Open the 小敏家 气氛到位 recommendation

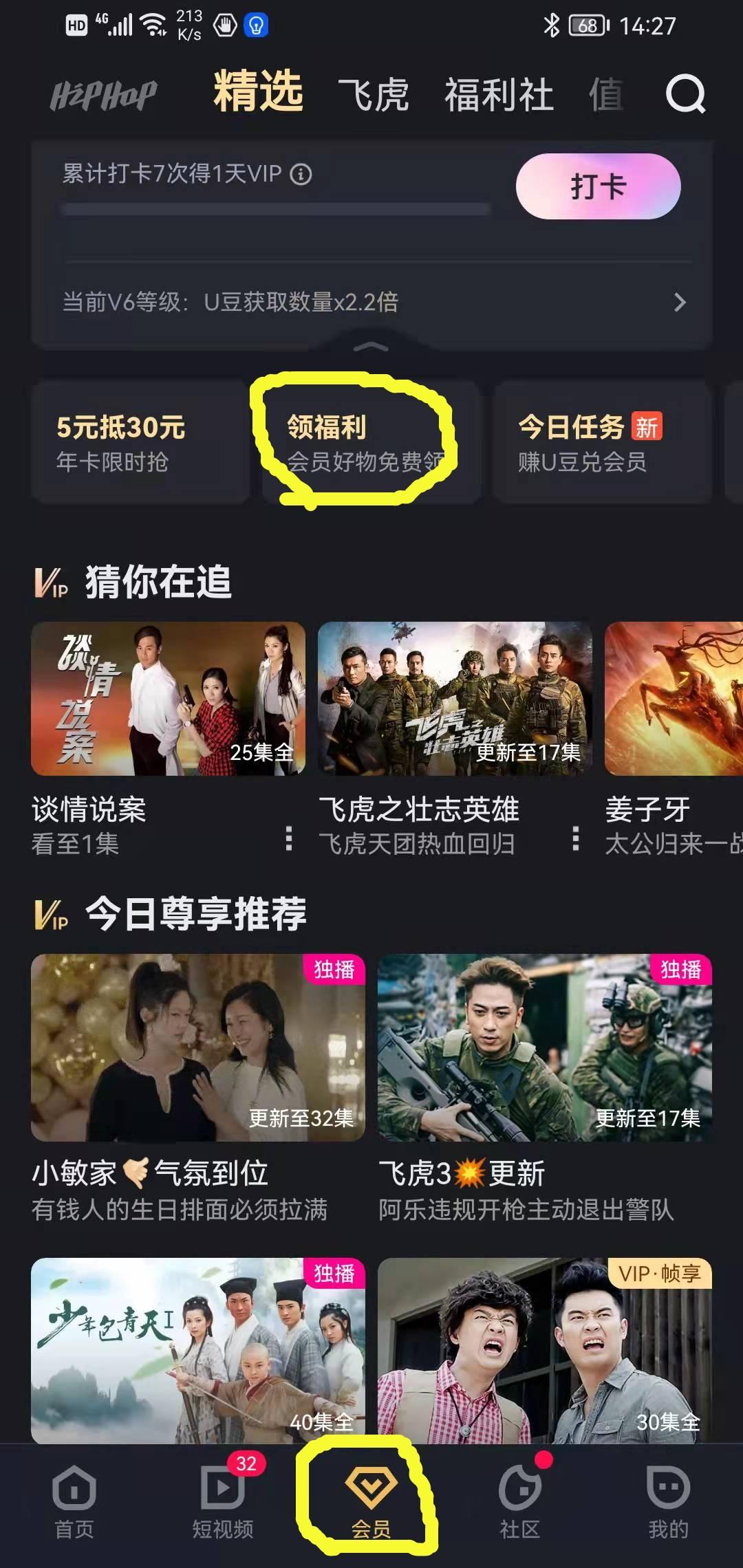pyautogui.click(x=198, y=1047)
